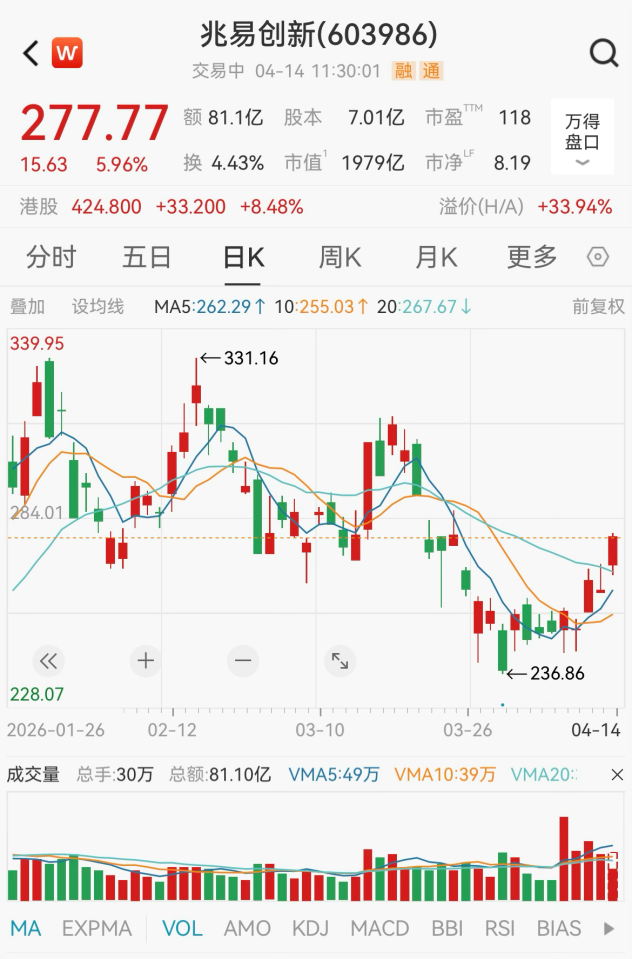
Task: View the 港股 quote row
Action: 160,207
